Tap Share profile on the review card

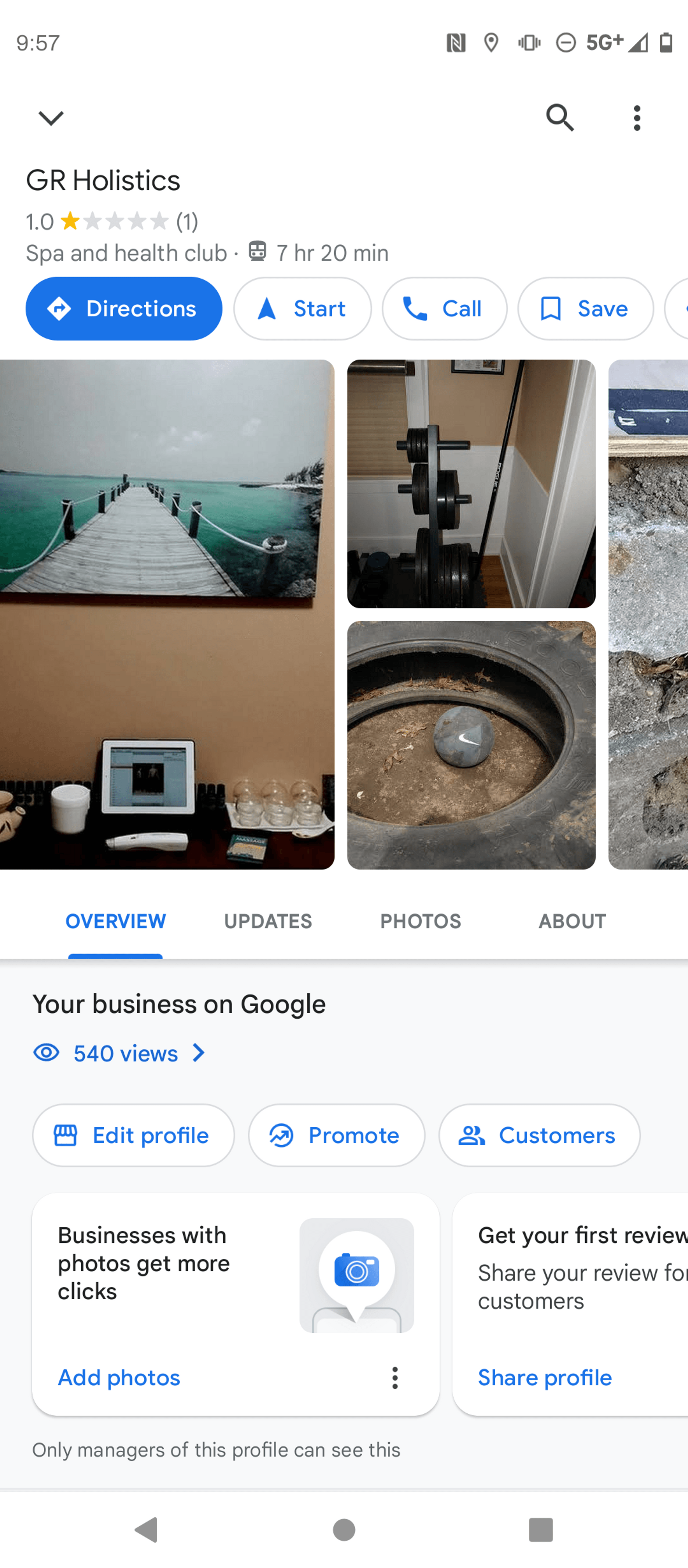[544, 1377]
